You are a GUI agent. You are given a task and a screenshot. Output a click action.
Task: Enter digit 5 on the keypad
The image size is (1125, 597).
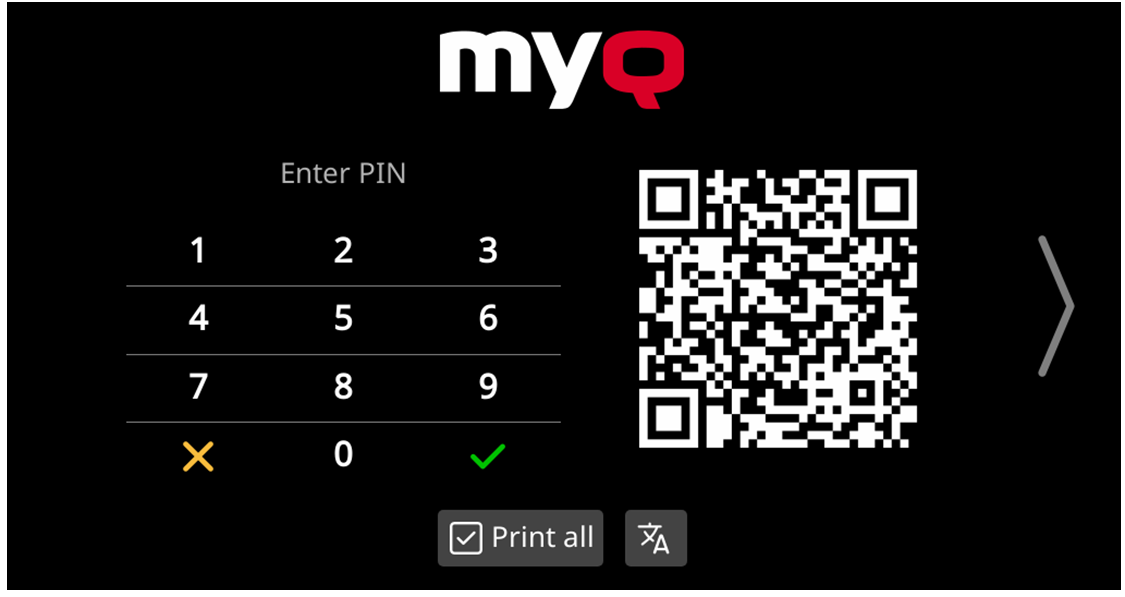pos(343,319)
